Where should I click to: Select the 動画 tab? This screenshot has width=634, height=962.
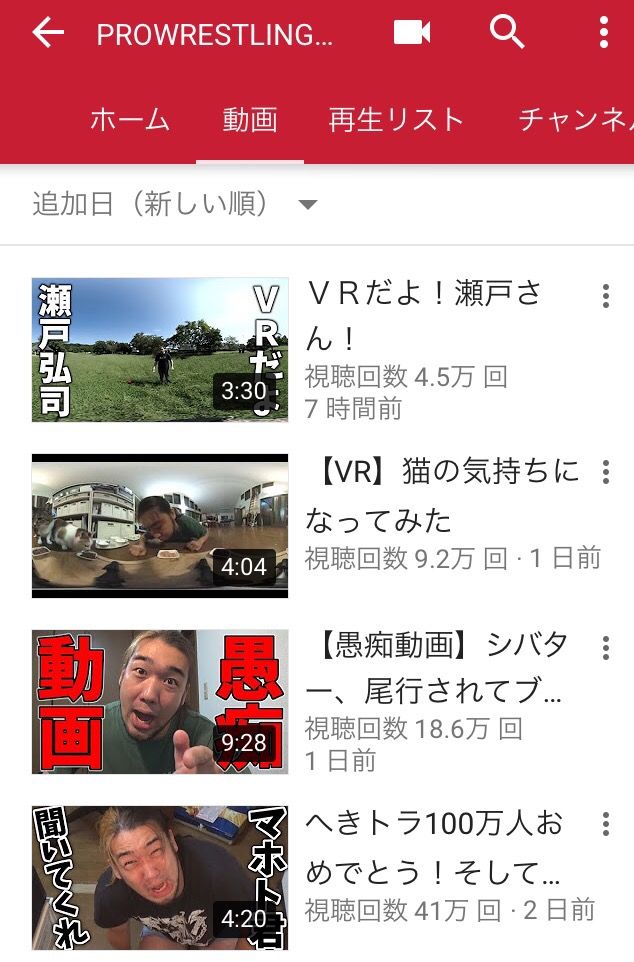(x=250, y=121)
